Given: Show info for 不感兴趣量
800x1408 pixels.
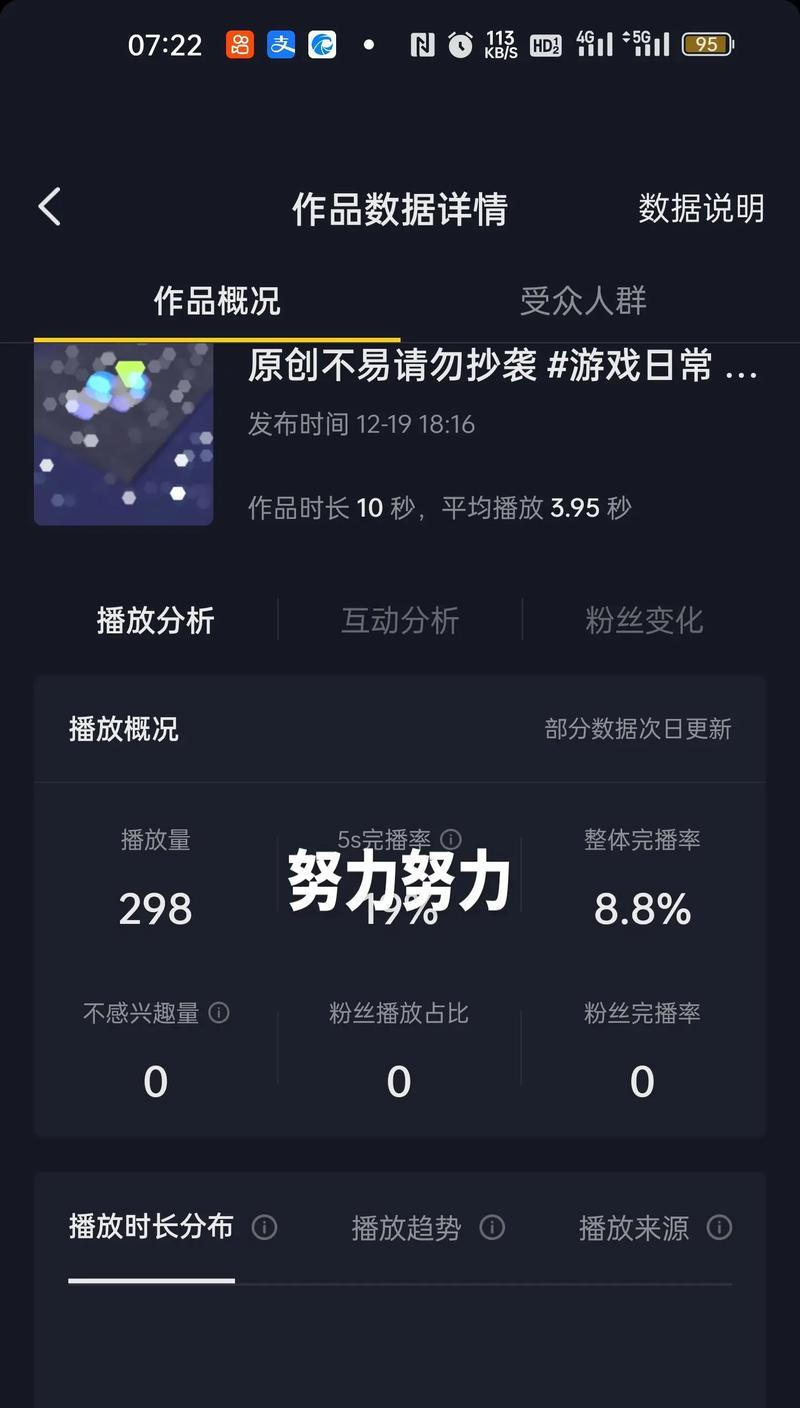Looking at the screenshot, I should coord(219,1013).
